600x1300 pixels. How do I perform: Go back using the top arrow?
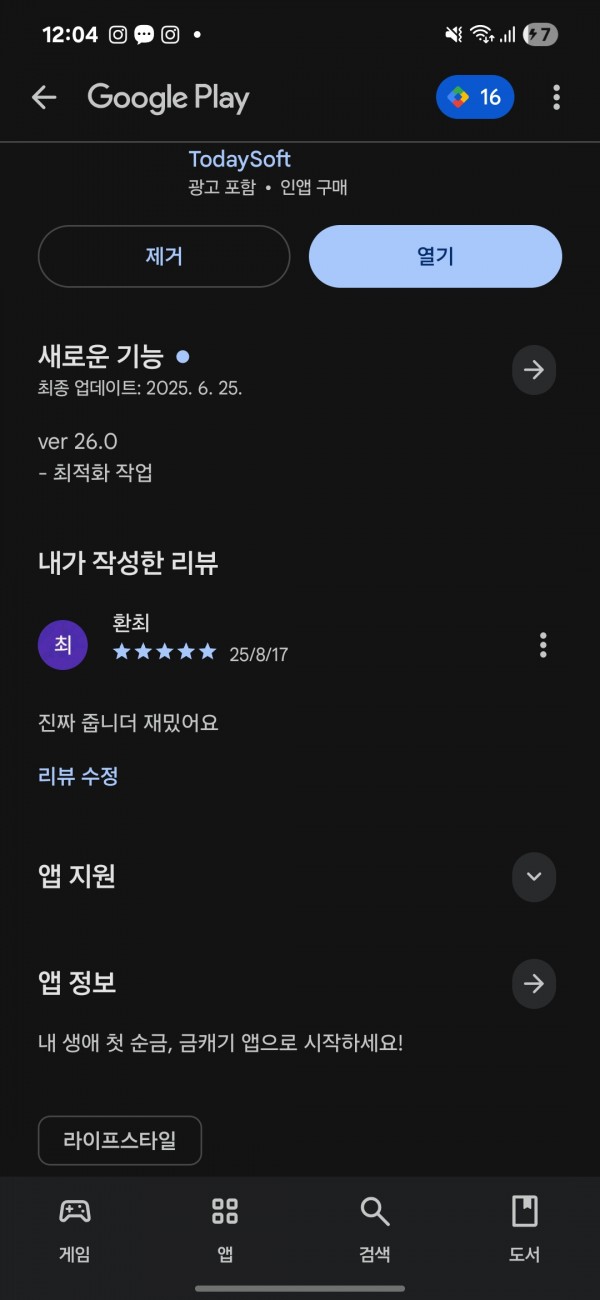[44, 97]
